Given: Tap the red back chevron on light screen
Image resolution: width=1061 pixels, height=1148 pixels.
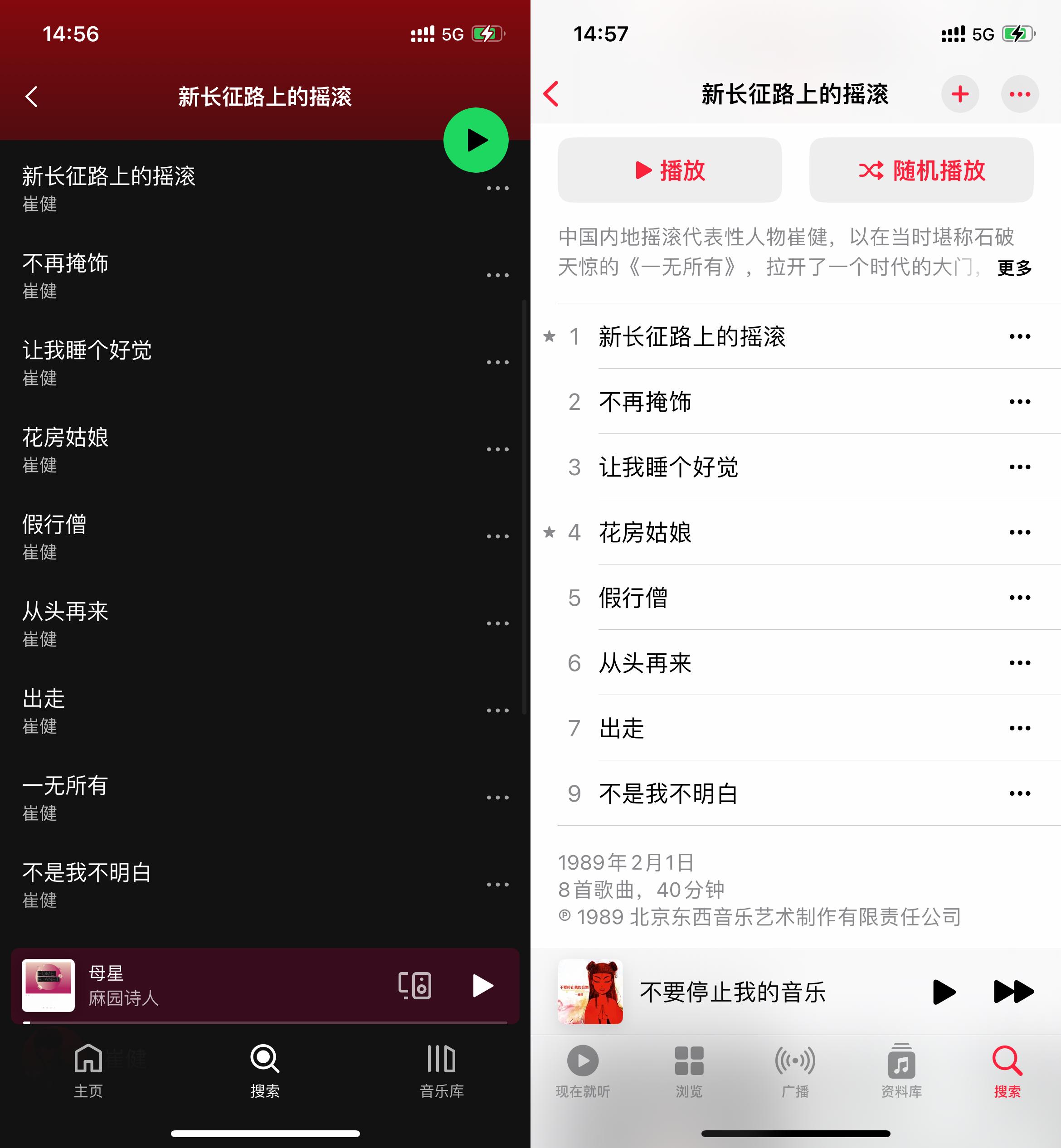Looking at the screenshot, I should pos(550,94).
